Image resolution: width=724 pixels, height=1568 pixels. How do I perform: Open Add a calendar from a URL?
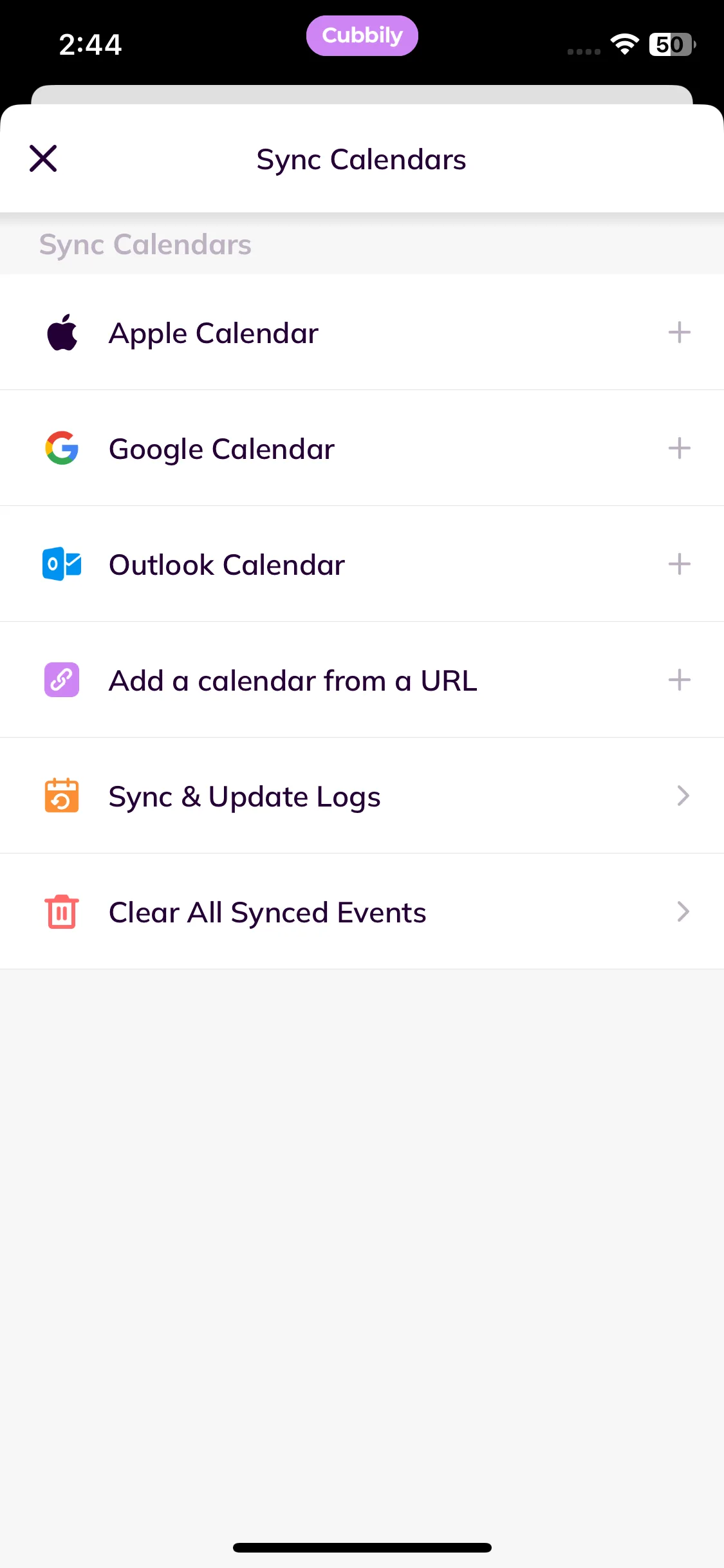point(293,680)
